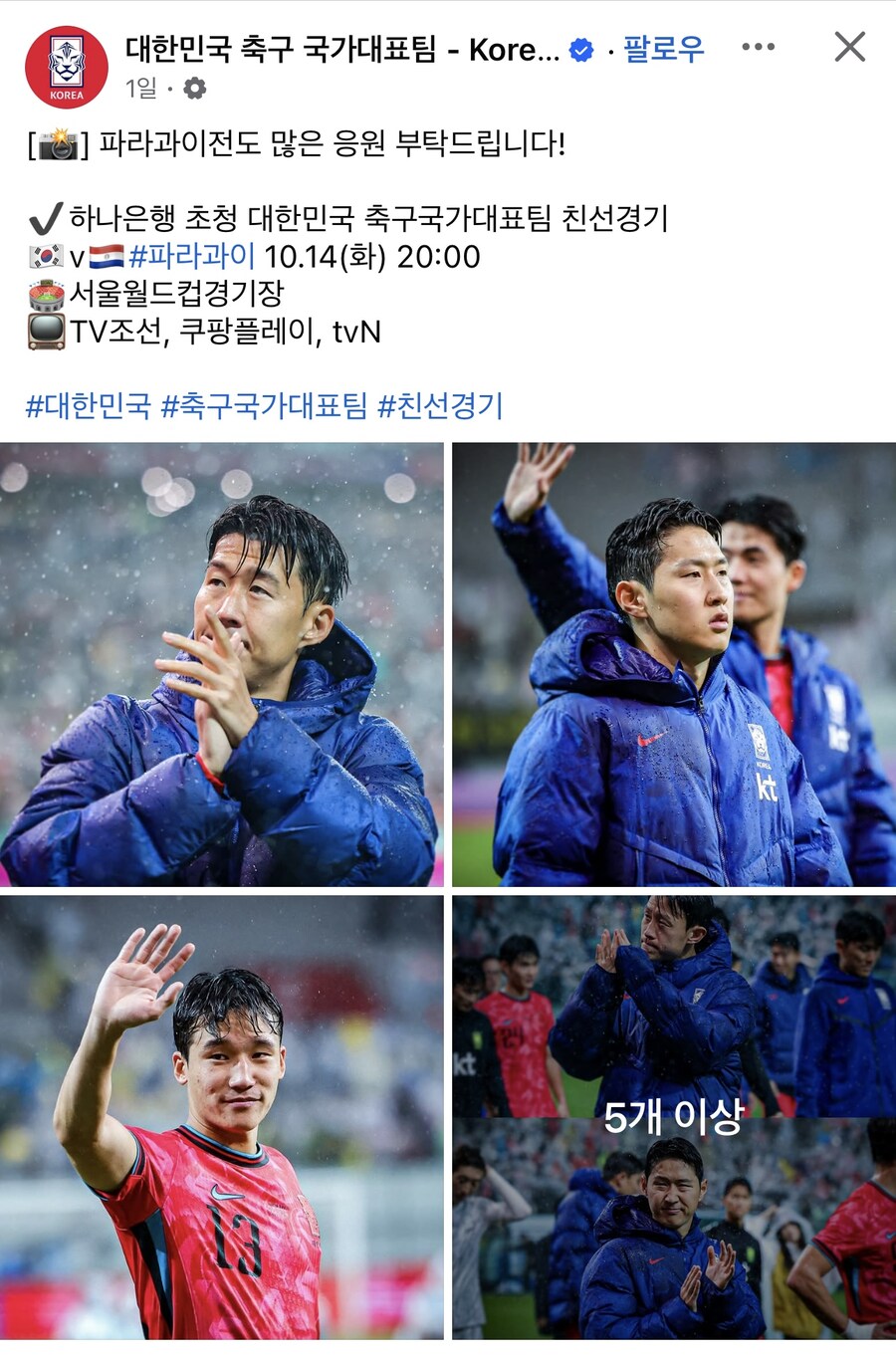896x1360 pixels.
Task: Open the #친선경기 hashtag
Action: click(440, 406)
